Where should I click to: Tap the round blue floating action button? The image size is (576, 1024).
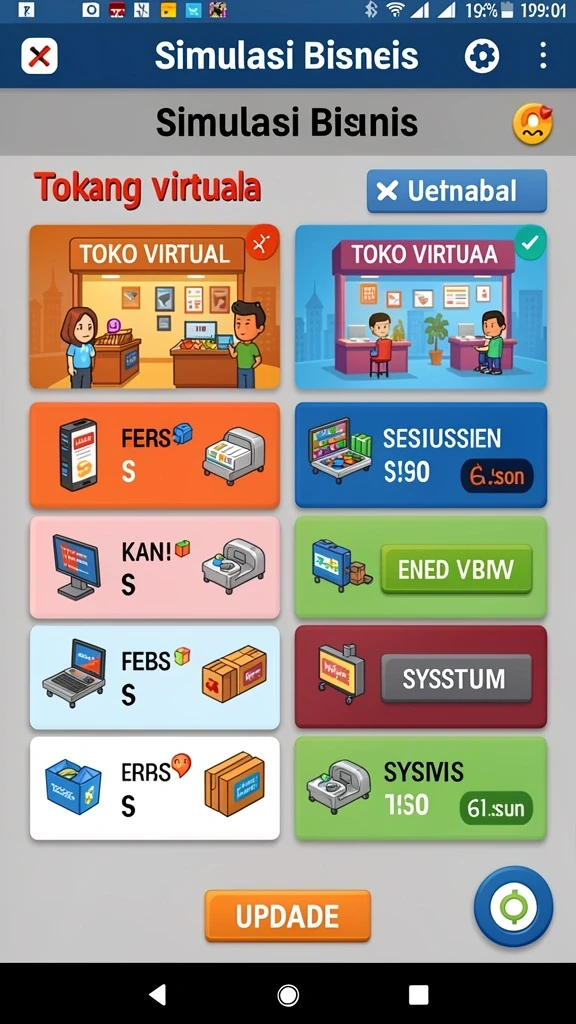click(x=513, y=906)
